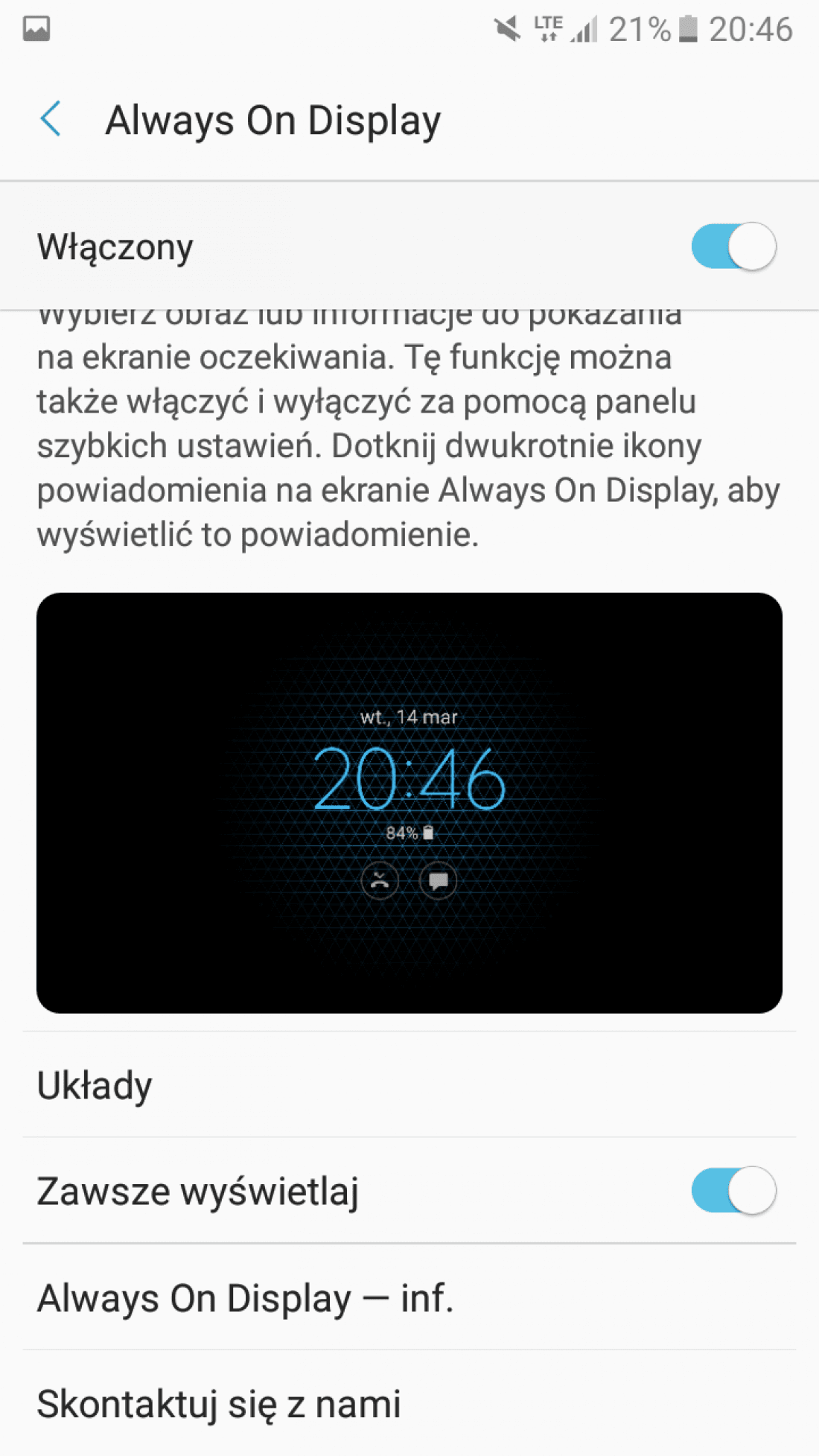Disable the Zawsze wyświetlaj toggle

733,1190
